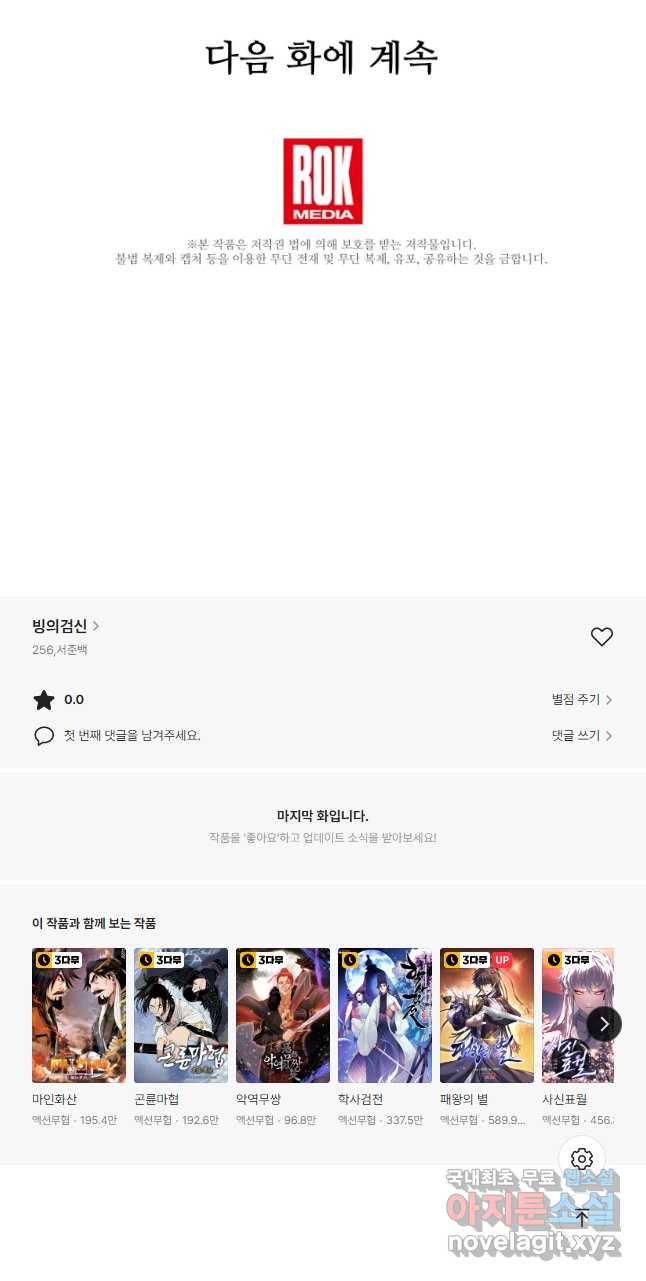
Task: Jump back to top with the up arrow
Action: pos(582,1218)
